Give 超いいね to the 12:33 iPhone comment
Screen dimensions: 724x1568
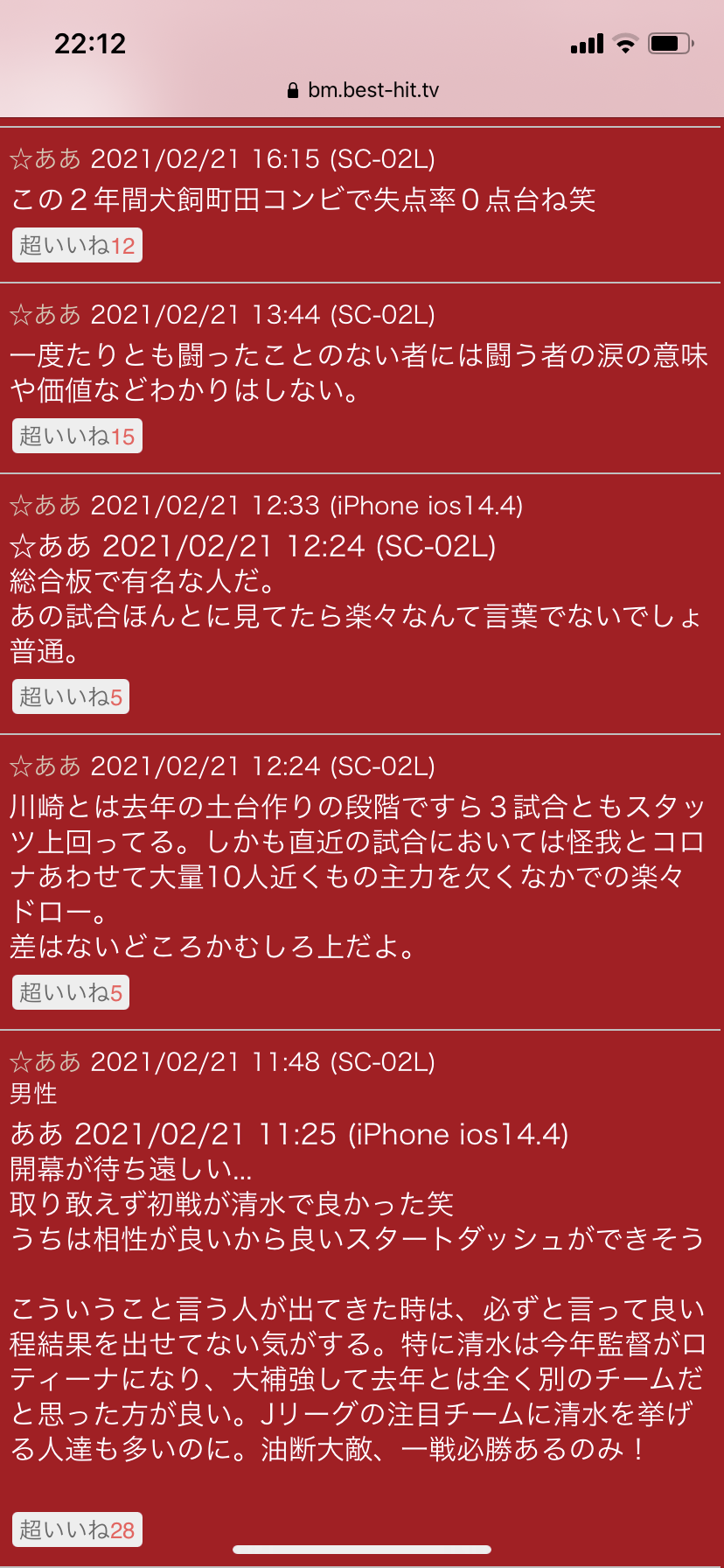pos(70,697)
